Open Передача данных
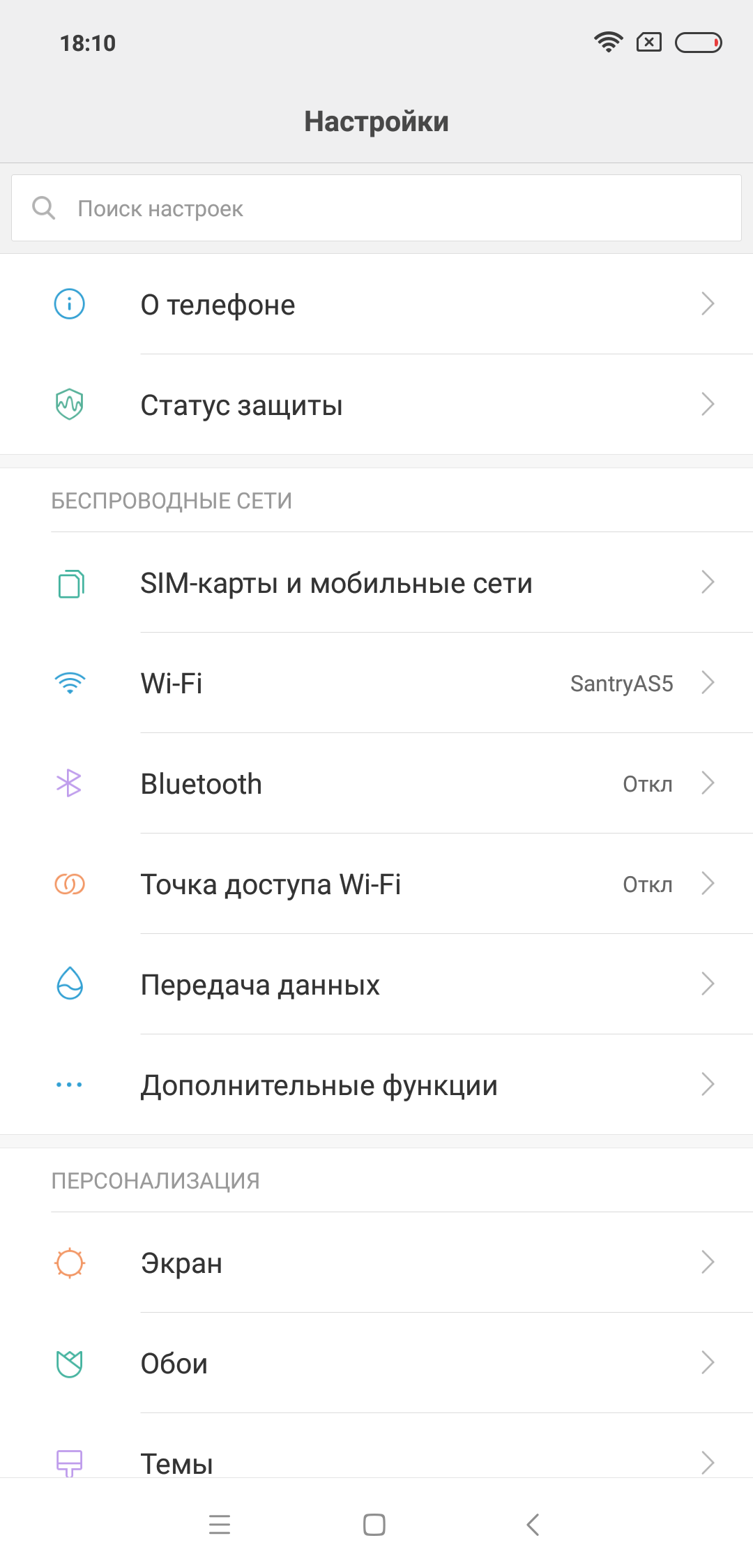Image resolution: width=753 pixels, height=1568 pixels. pos(376,984)
